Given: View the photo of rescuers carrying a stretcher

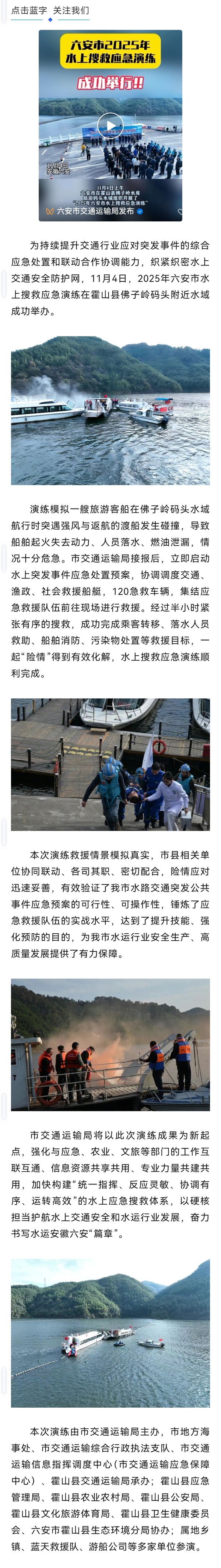Looking at the screenshot, I should click(110, 764).
